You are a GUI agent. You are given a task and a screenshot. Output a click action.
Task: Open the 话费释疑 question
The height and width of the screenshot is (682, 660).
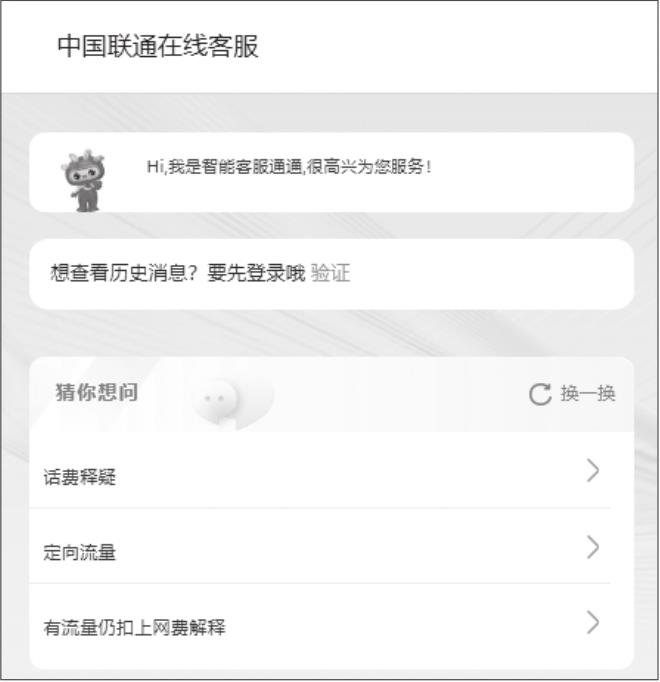320,475
